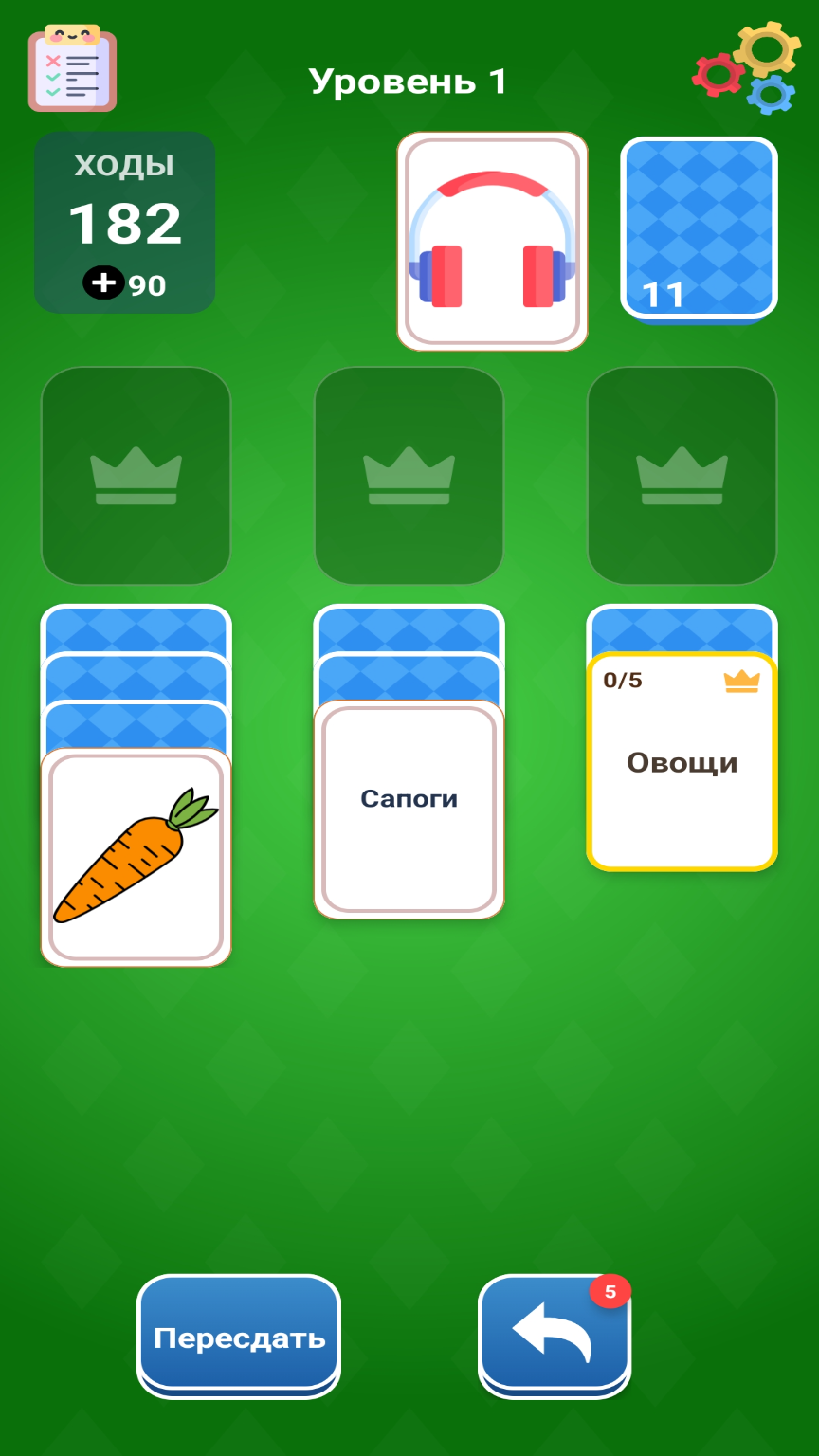Select the carrot card
The image size is (819, 1456).
pyautogui.click(x=136, y=857)
